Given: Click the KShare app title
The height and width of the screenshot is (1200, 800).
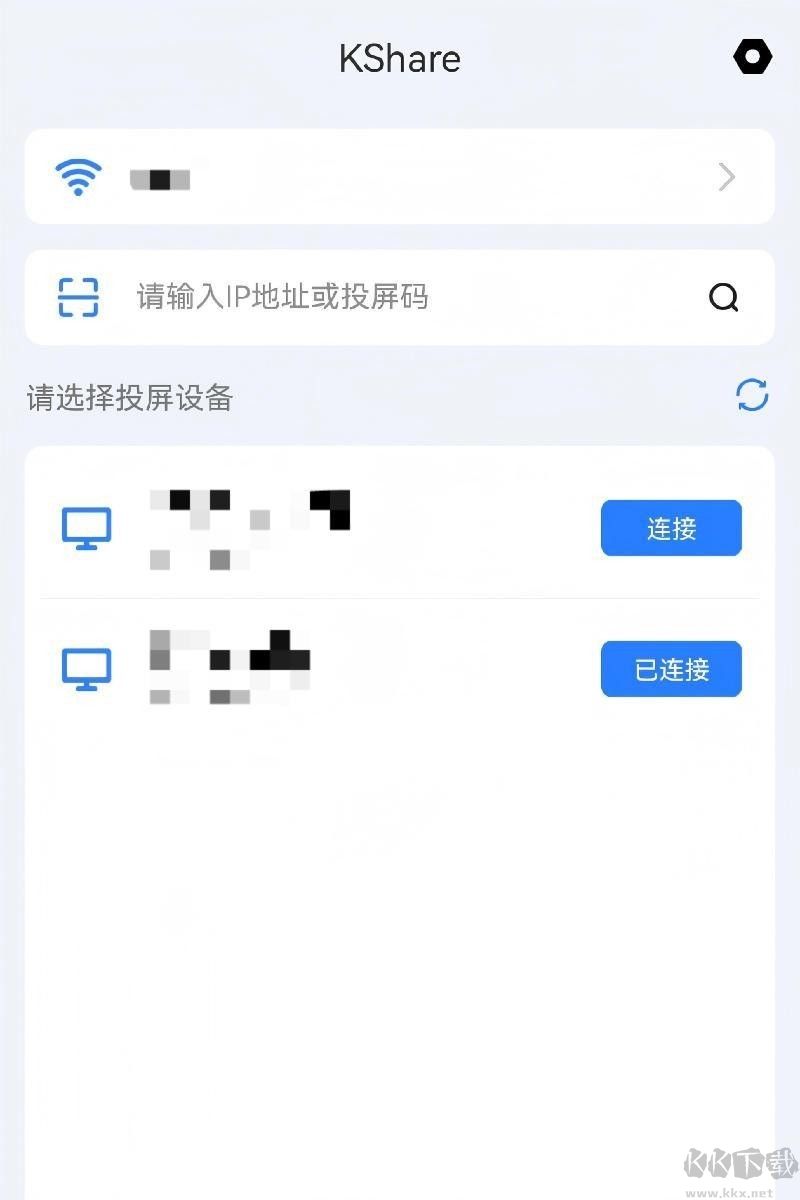Looking at the screenshot, I should [x=400, y=59].
